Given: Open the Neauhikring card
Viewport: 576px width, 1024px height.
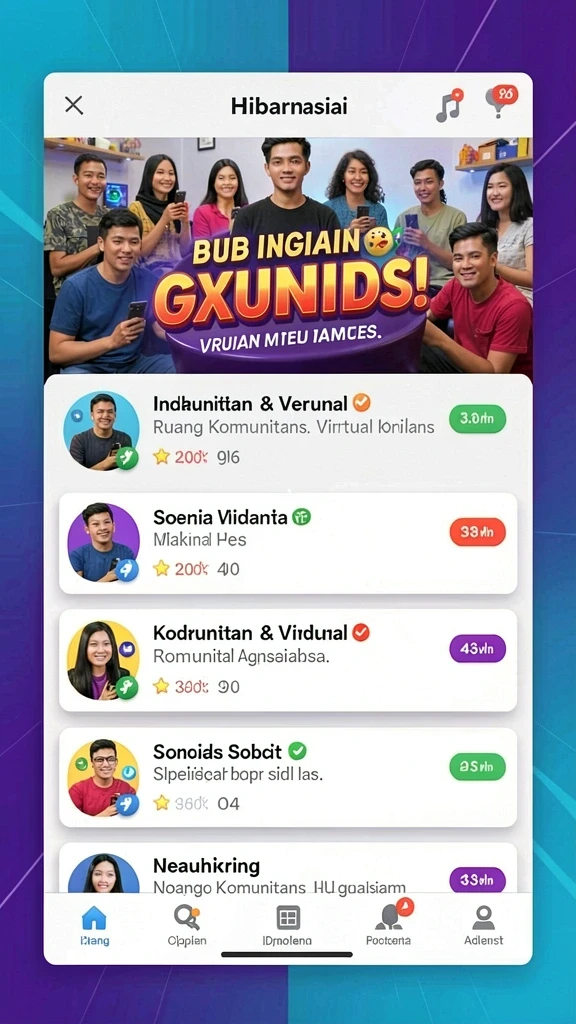Looking at the screenshot, I should (x=288, y=867).
